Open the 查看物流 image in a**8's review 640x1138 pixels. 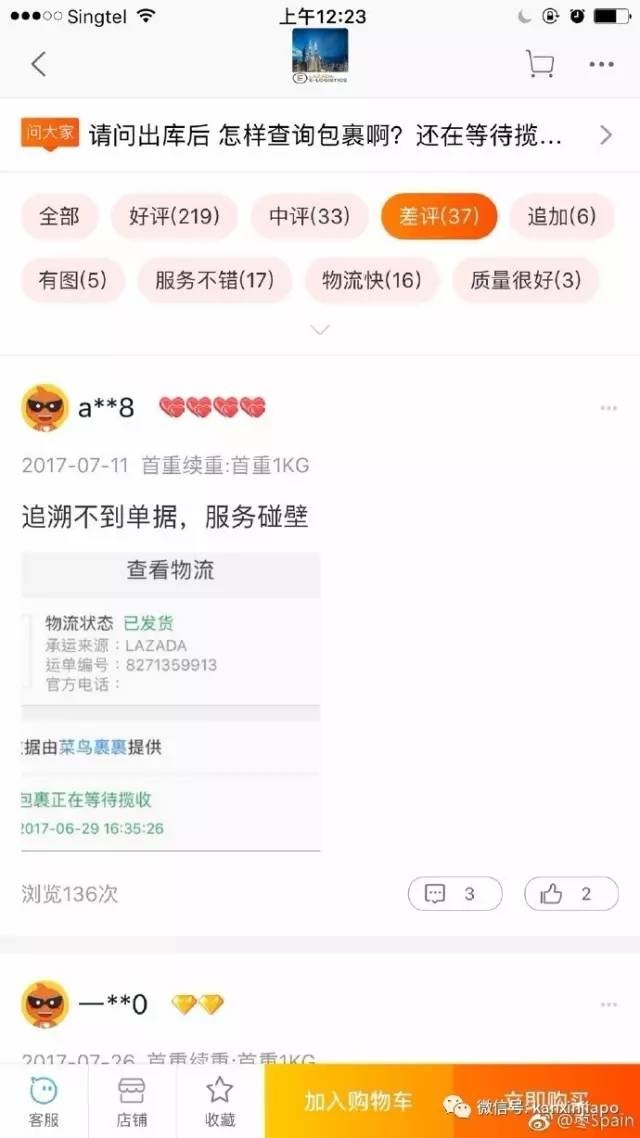(x=170, y=701)
